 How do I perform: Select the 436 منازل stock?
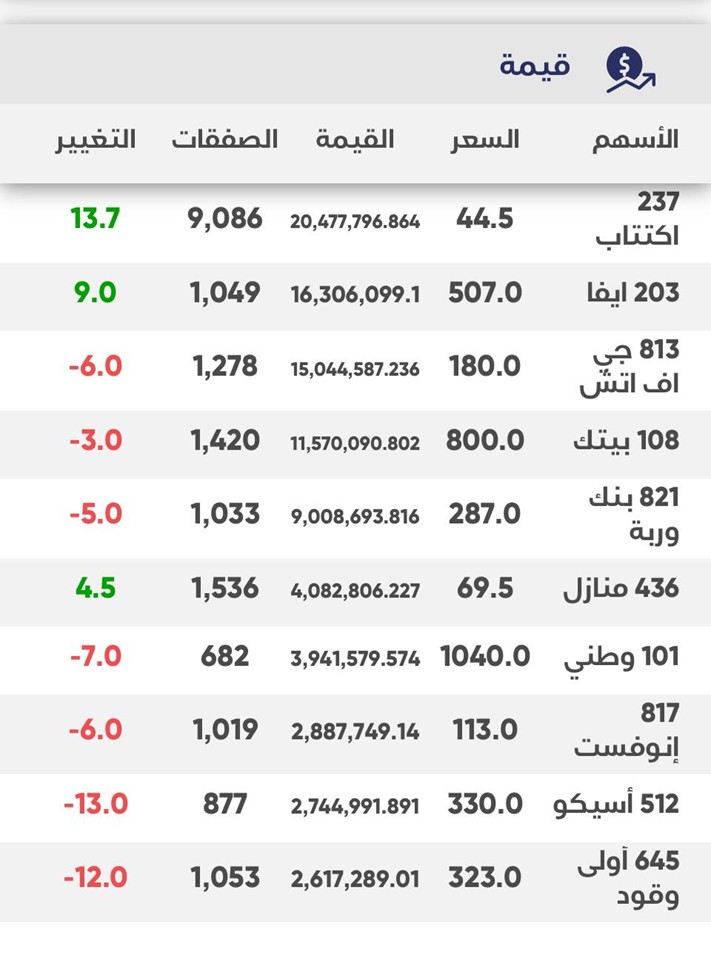(x=621, y=589)
